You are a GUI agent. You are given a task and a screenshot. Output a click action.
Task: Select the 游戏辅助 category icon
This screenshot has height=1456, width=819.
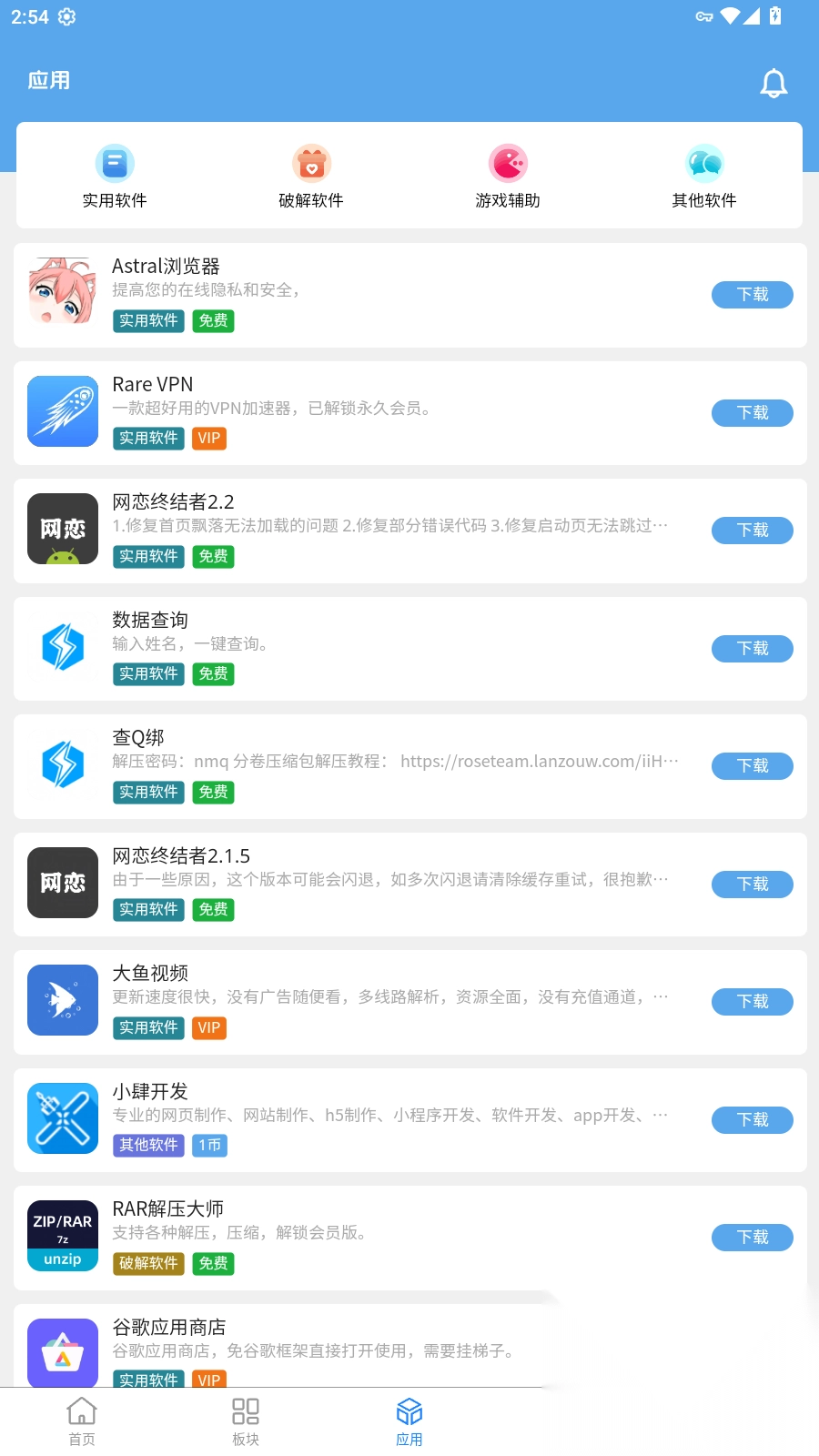(x=508, y=162)
